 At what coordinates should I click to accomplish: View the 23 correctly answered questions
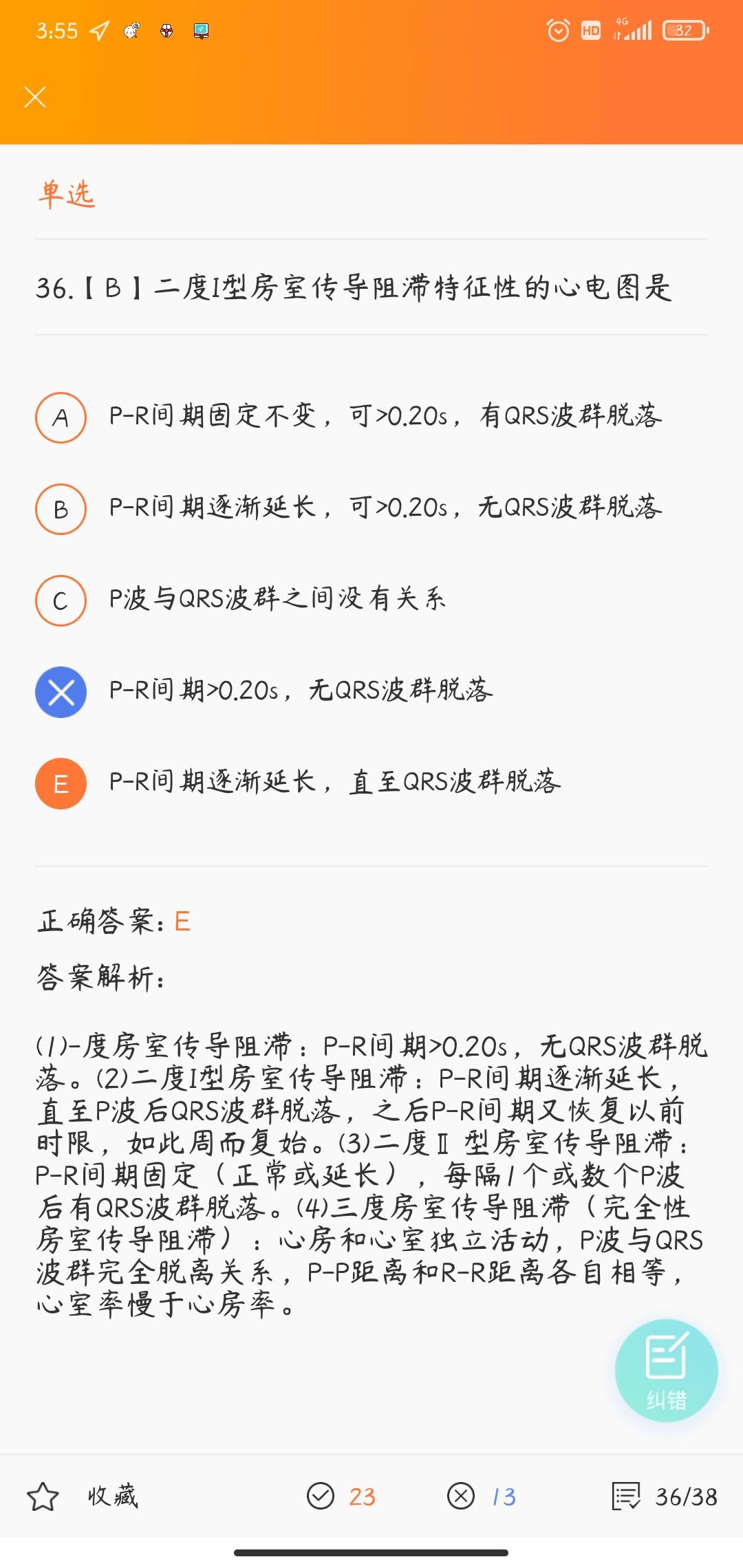[341, 1496]
